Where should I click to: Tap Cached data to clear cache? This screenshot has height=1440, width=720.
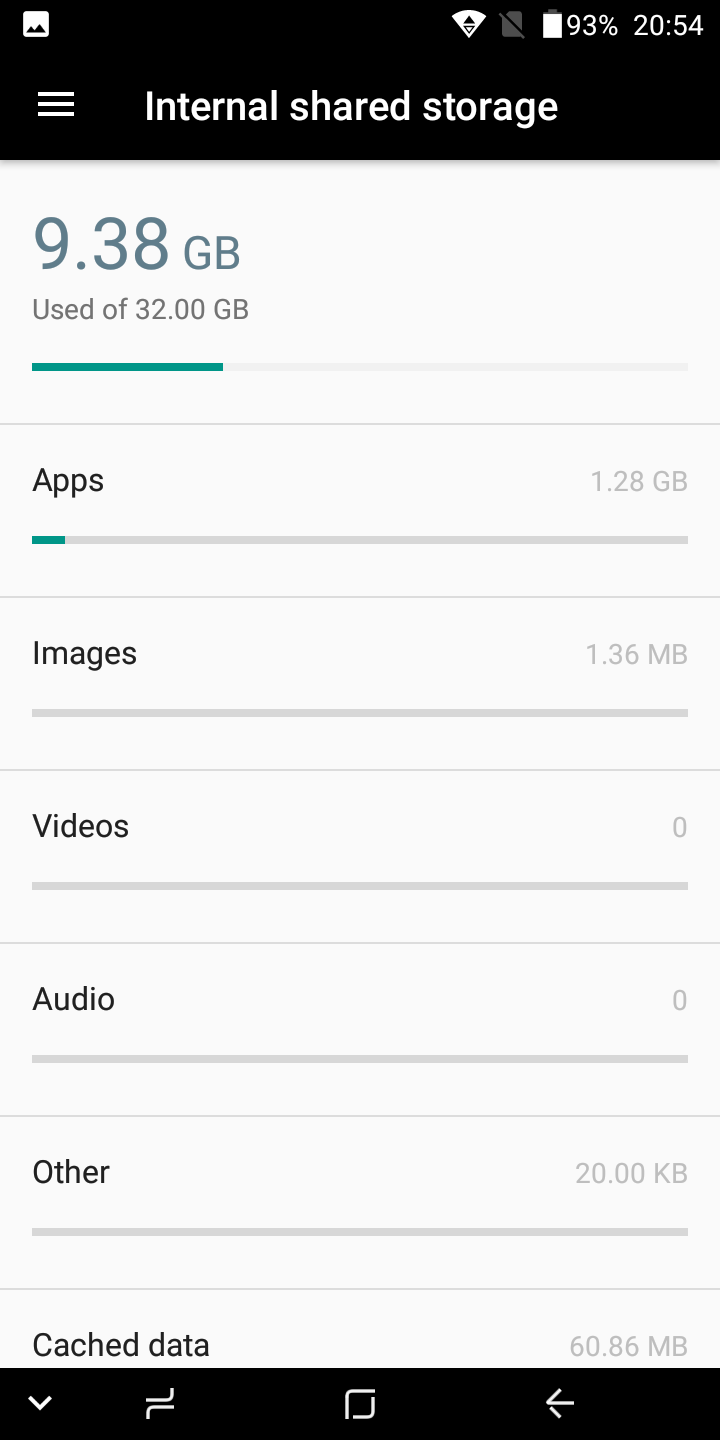click(360, 1330)
